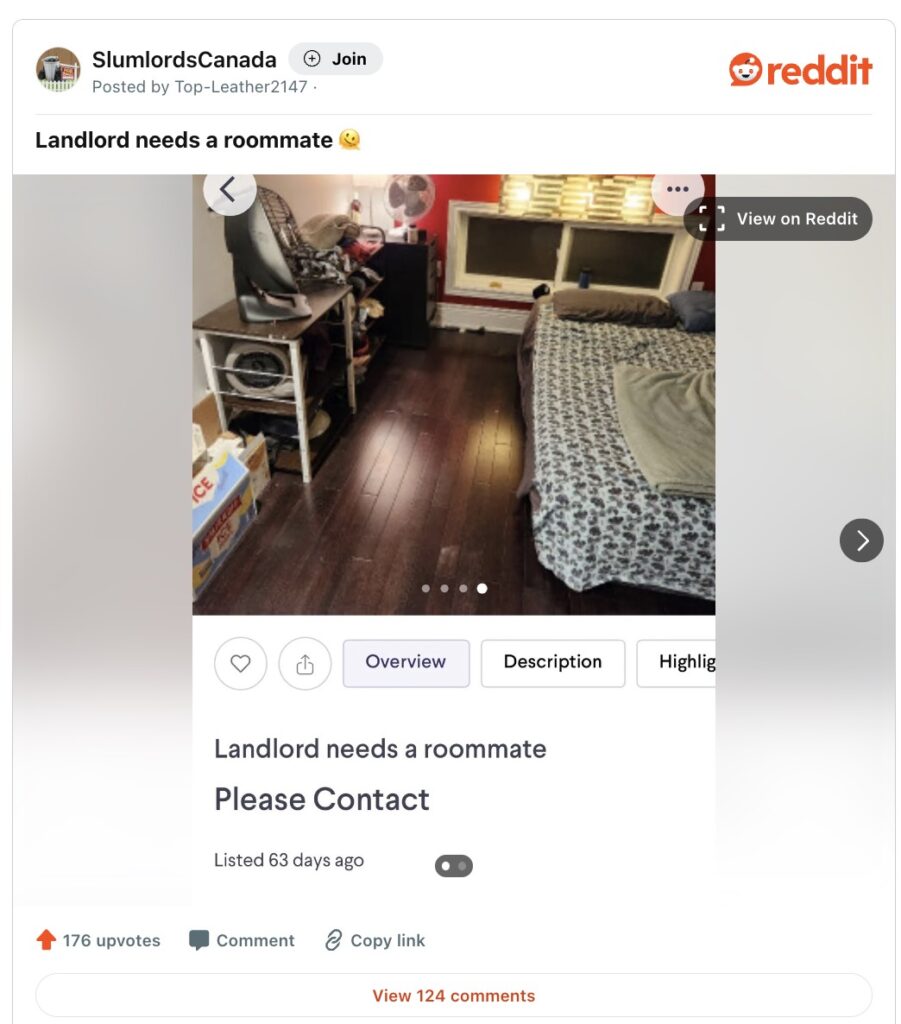Upvote the post with 176 upvotes
This screenshot has height=1024, width=901.
click(46, 940)
